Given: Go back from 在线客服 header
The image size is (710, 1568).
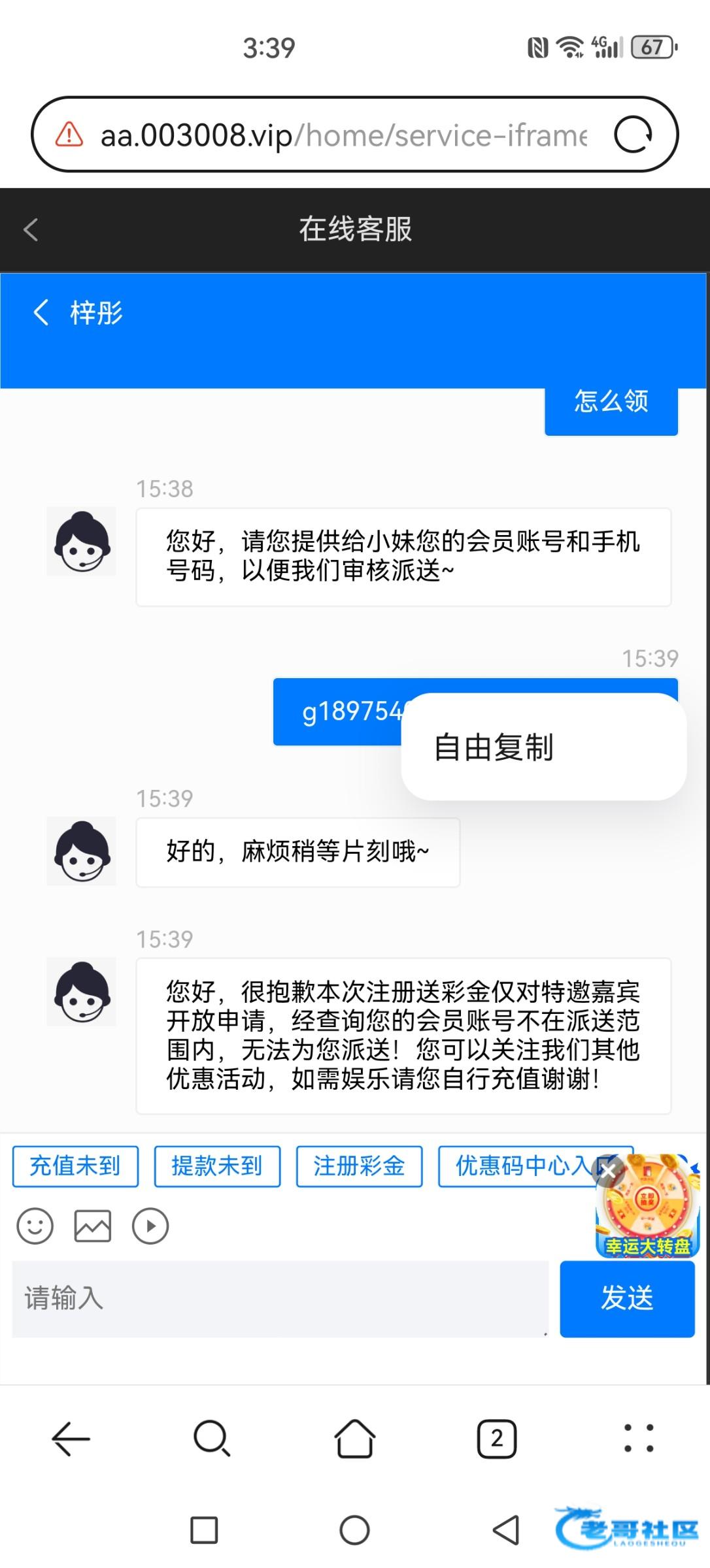Looking at the screenshot, I should point(31,230).
